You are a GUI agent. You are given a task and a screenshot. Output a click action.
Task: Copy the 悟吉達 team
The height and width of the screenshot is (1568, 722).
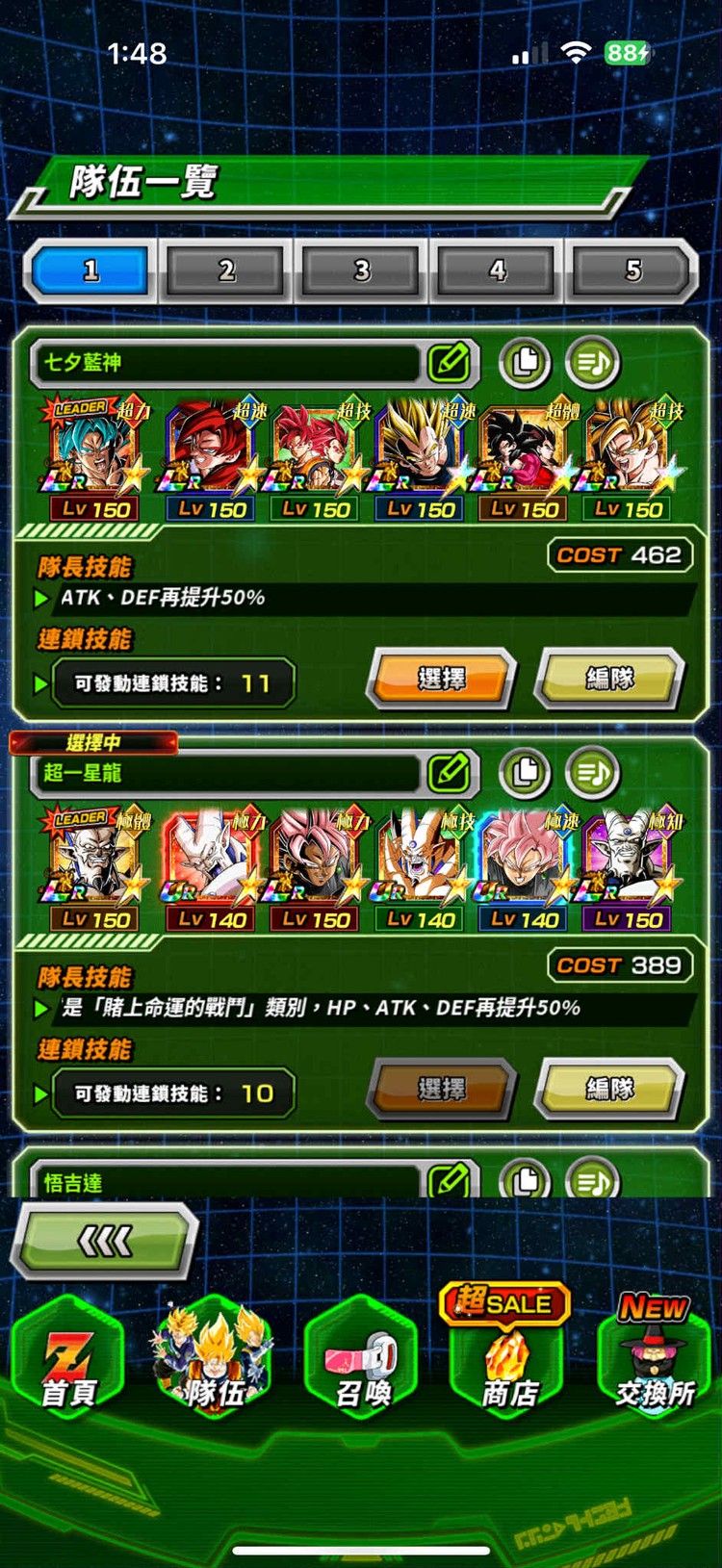(x=525, y=1180)
